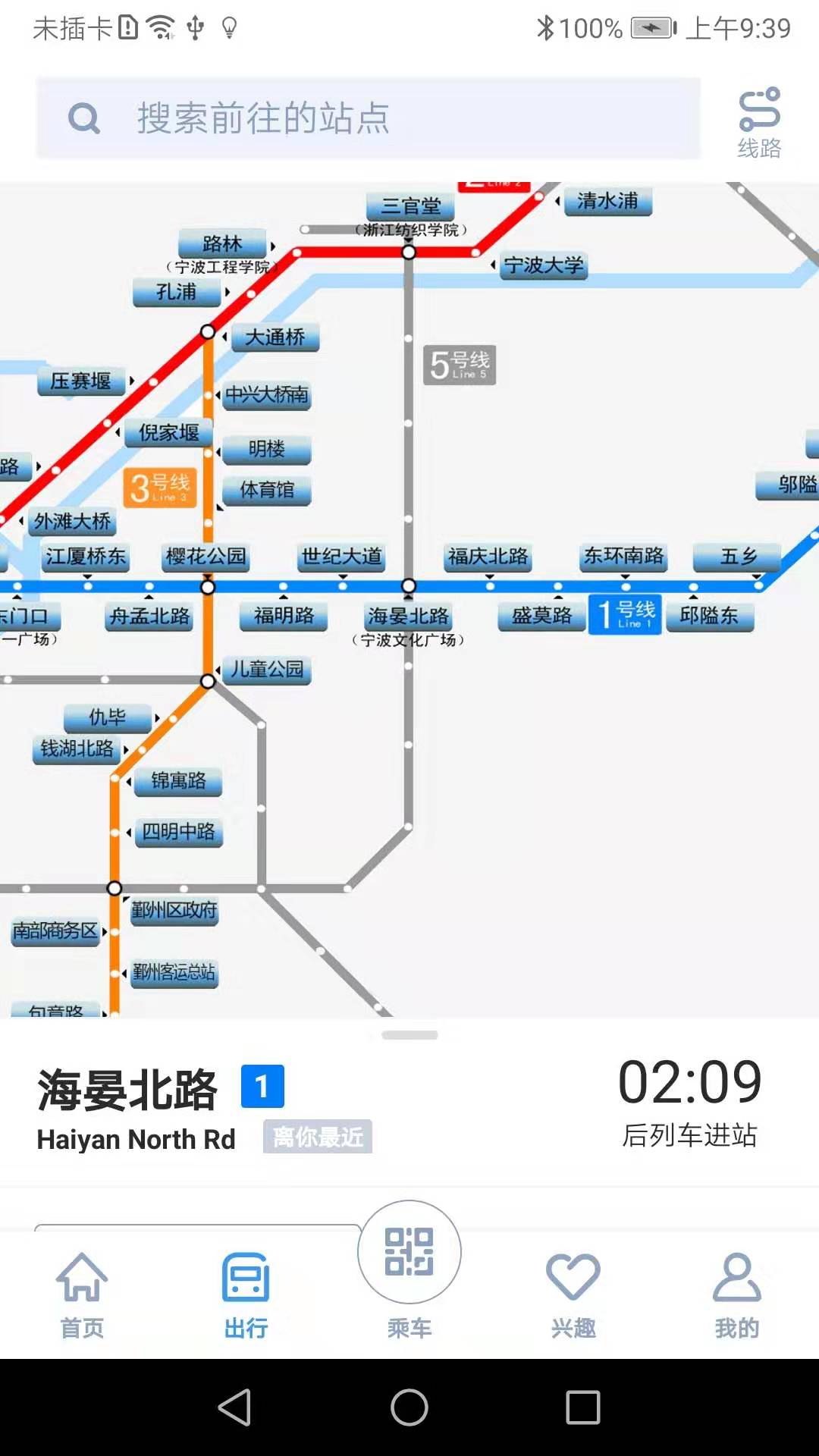The height and width of the screenshot is (1456, 819).
Task: Tap the 离你最近 nearest-station badge
Action: (x=318, y=1137)
